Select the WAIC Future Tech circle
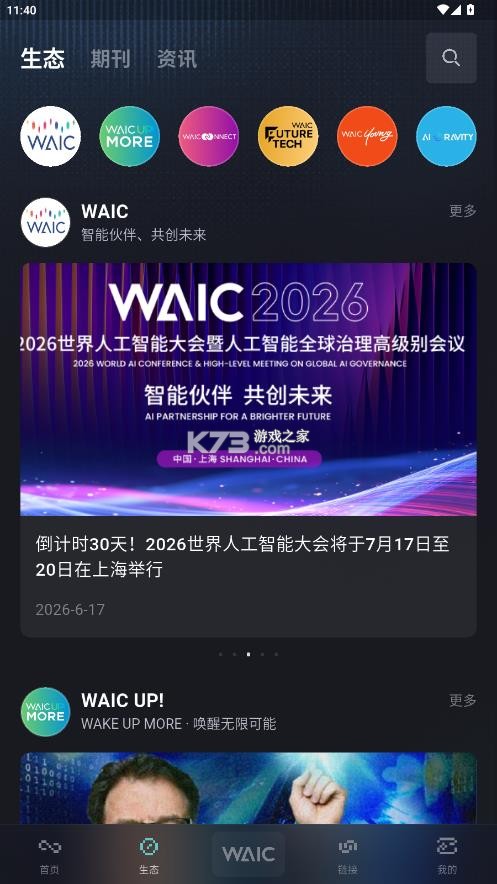 click(x=288, y=136)
